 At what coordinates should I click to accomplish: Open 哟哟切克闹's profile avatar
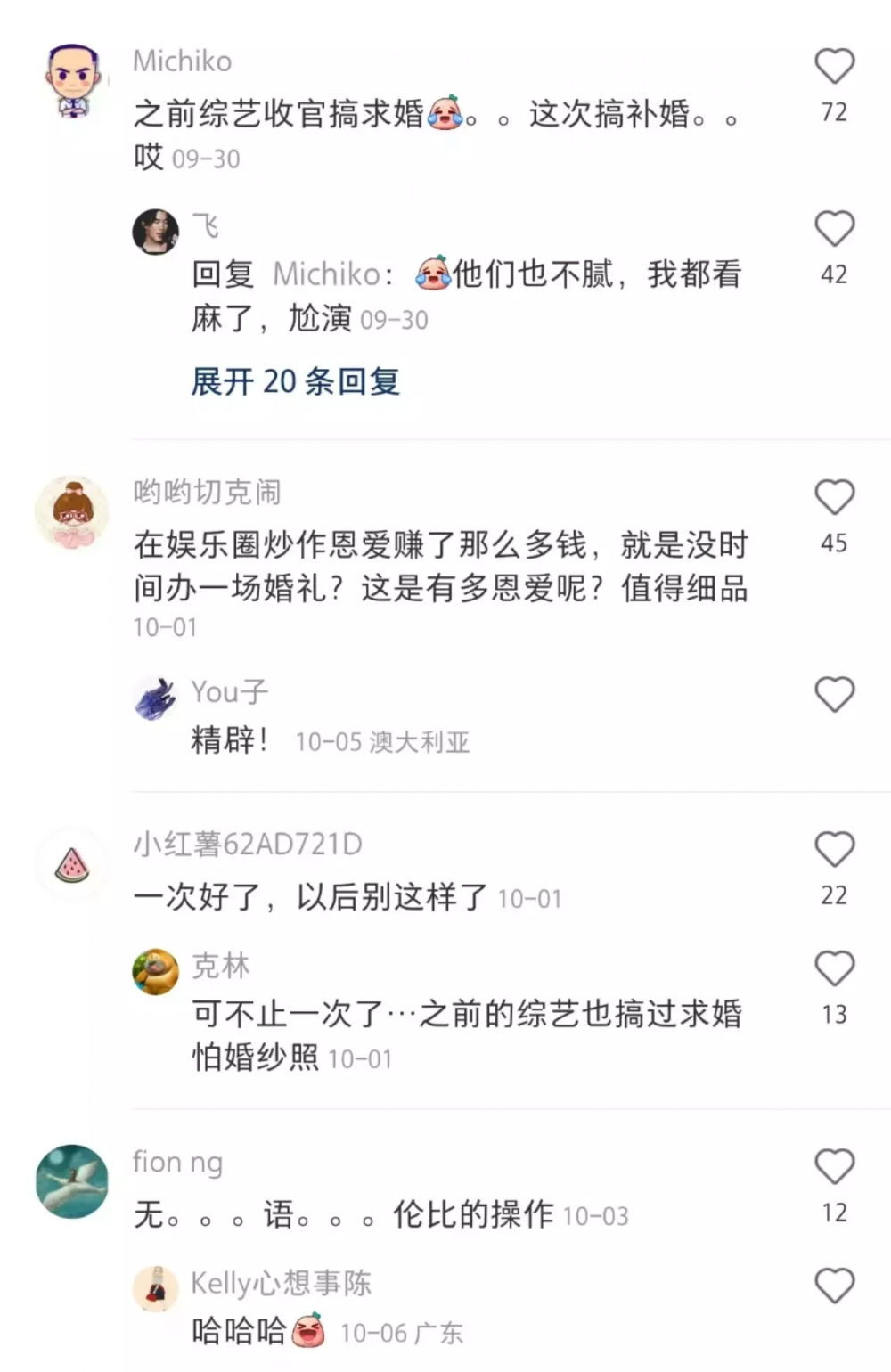[72, 512]
